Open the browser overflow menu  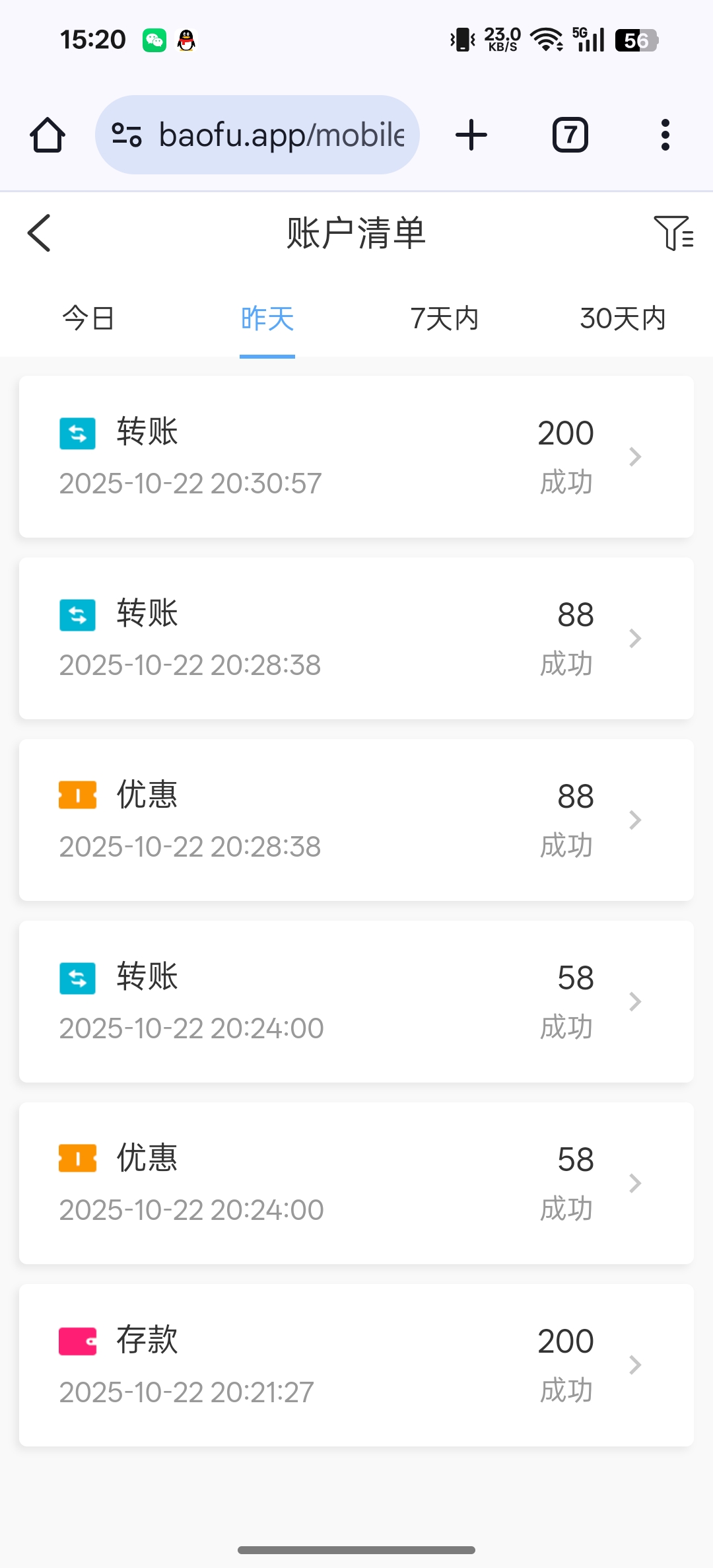click(x=665, y=135)
